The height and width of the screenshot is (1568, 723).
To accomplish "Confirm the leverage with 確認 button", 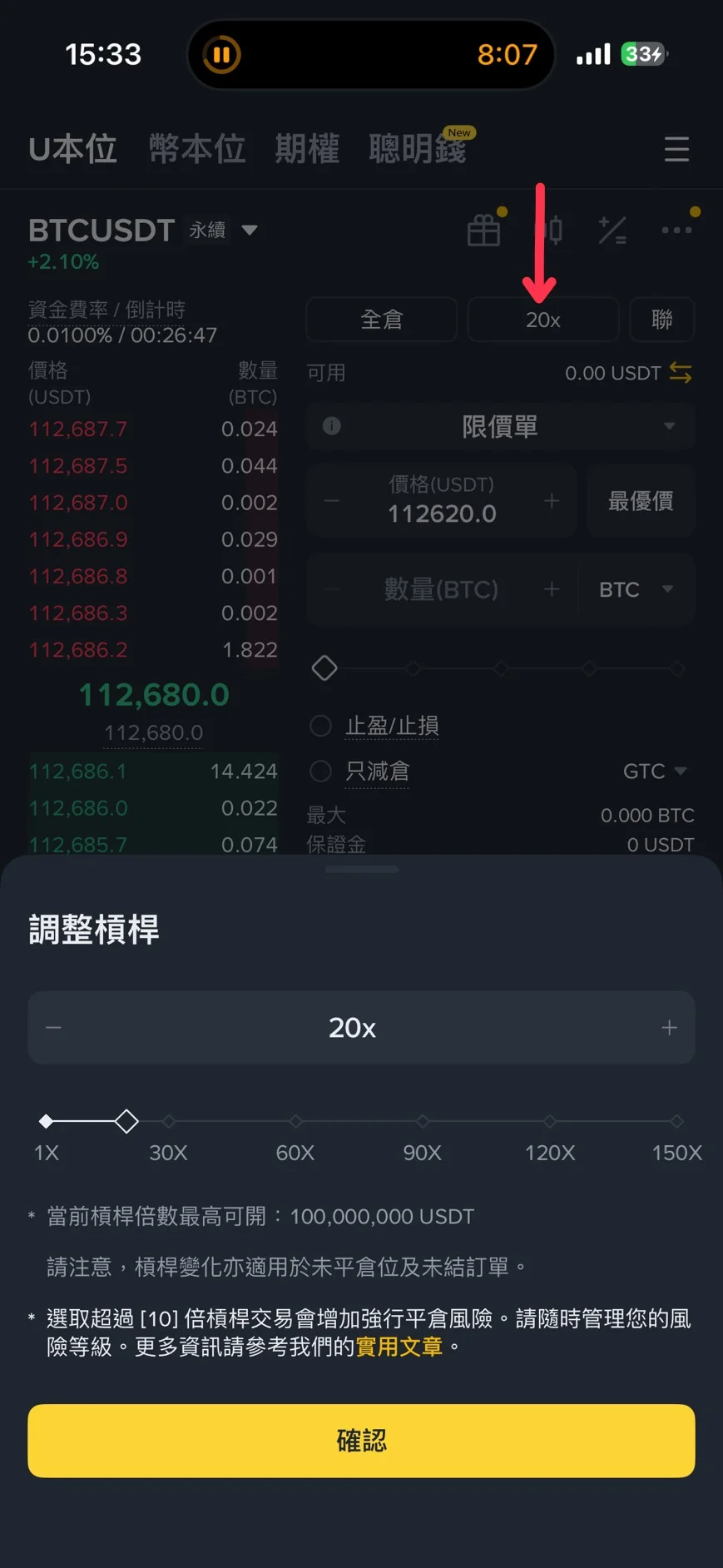I will tap(361, 1441).
